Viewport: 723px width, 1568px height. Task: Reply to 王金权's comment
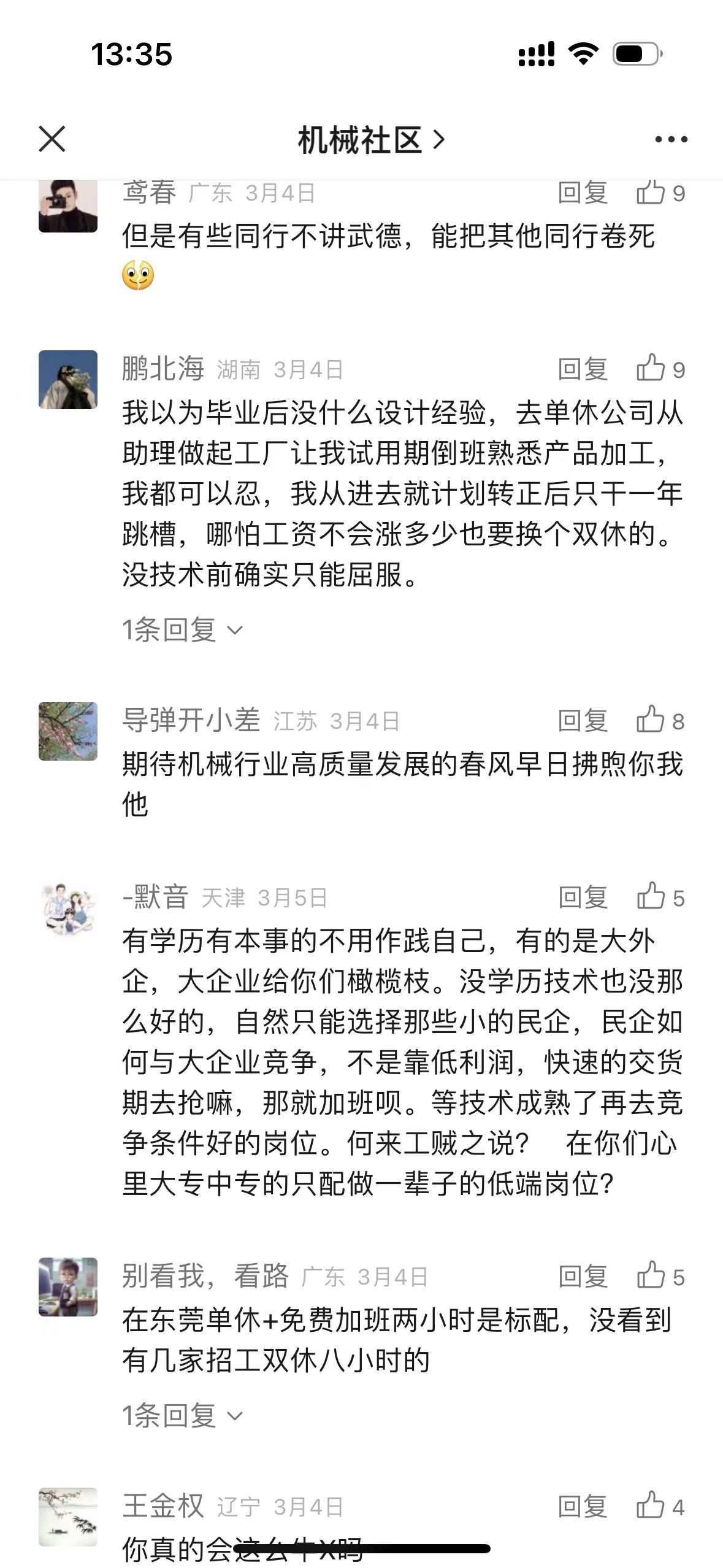click(582, 1506)
